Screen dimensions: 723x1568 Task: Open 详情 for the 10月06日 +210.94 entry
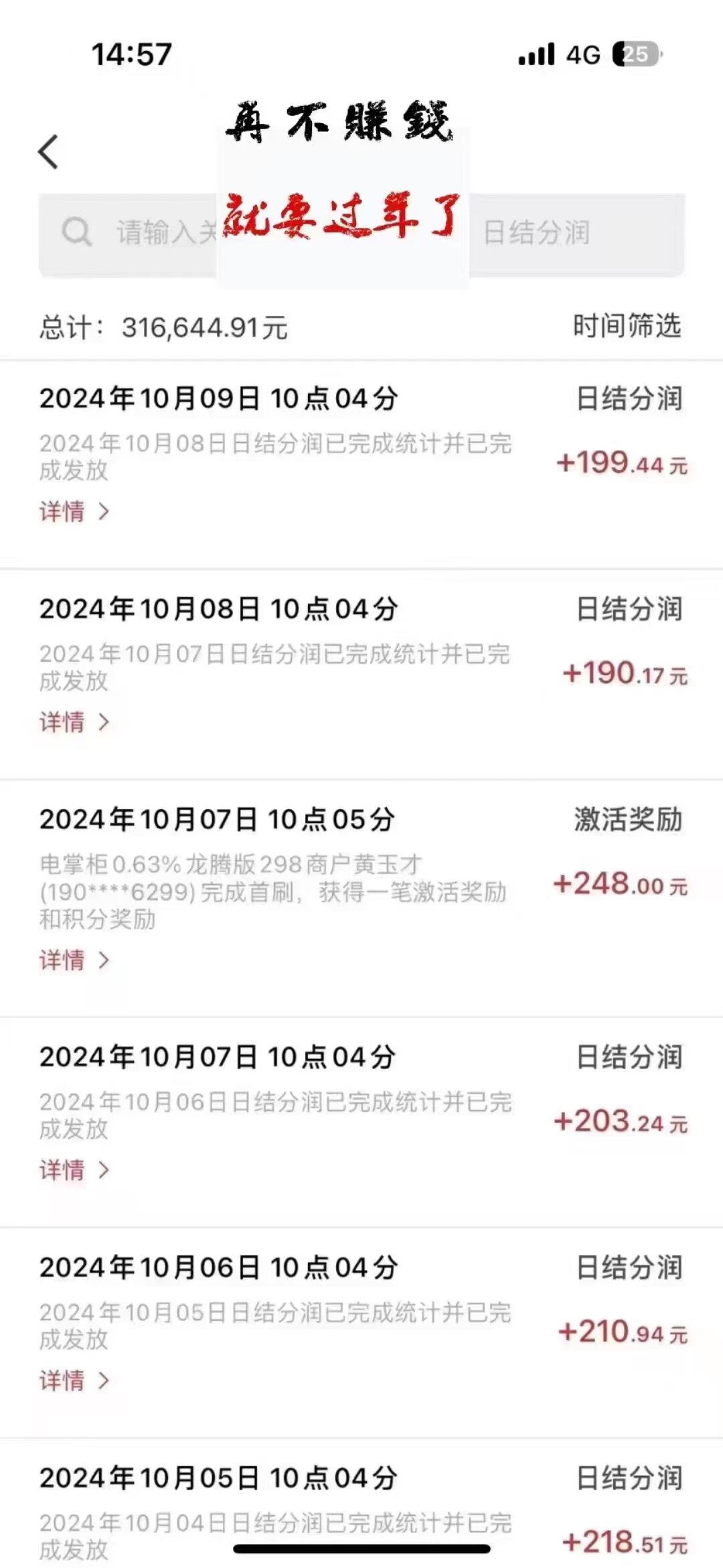pos(74,1380)
